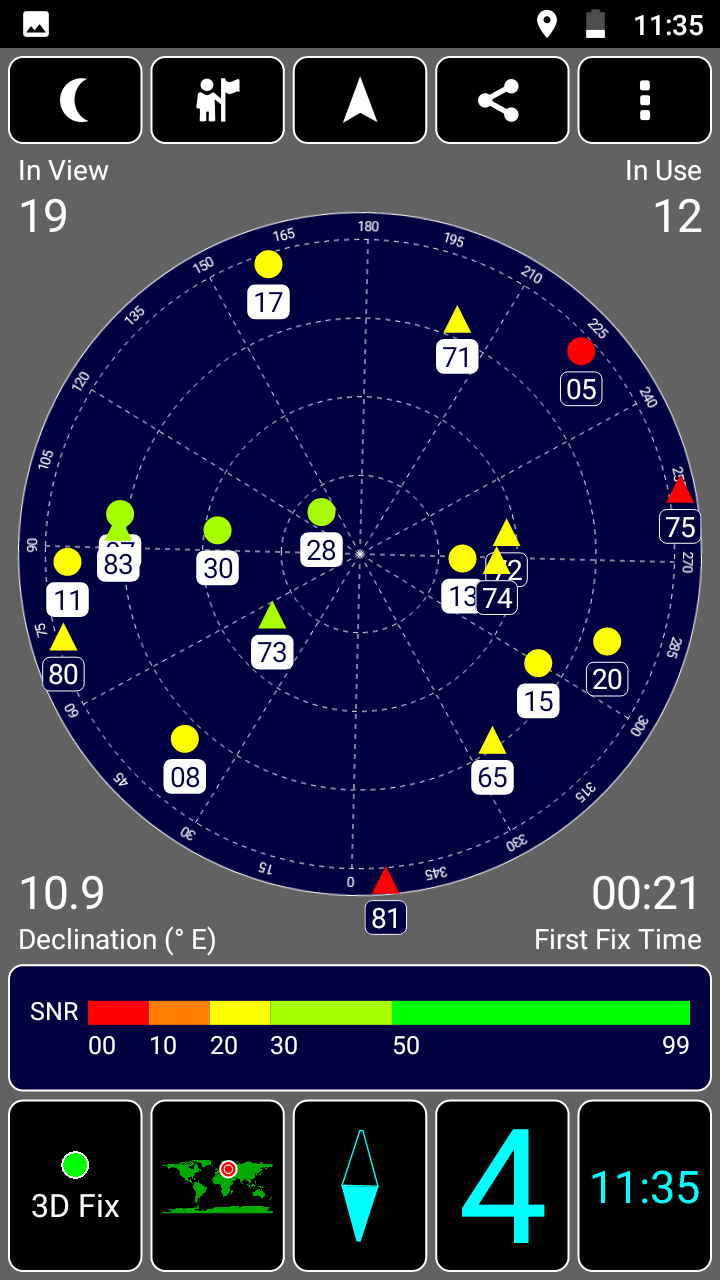720x1280 pixels.
Task: Open the compass needle tile
Action: point(360,1186)
